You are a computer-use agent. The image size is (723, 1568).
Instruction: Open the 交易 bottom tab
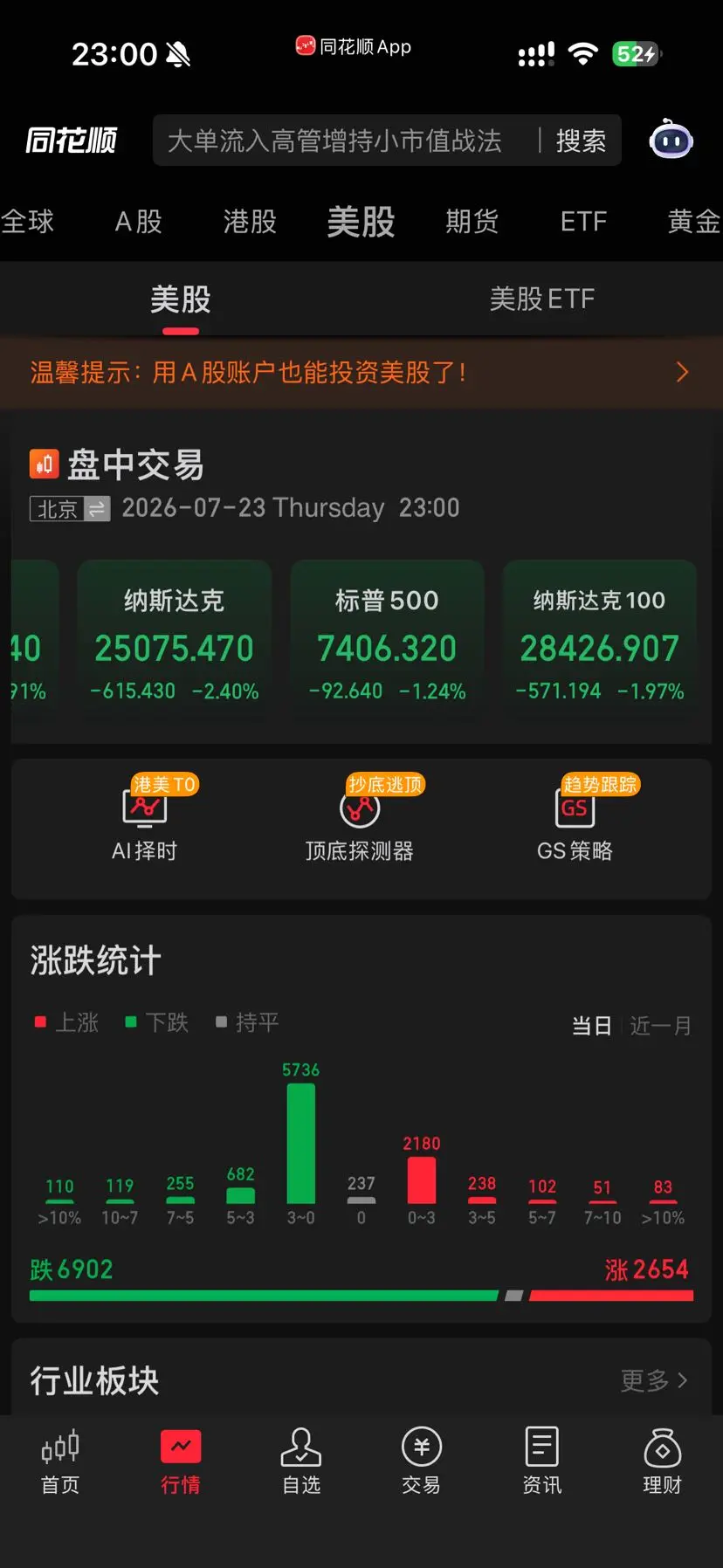coord(422,1461)
